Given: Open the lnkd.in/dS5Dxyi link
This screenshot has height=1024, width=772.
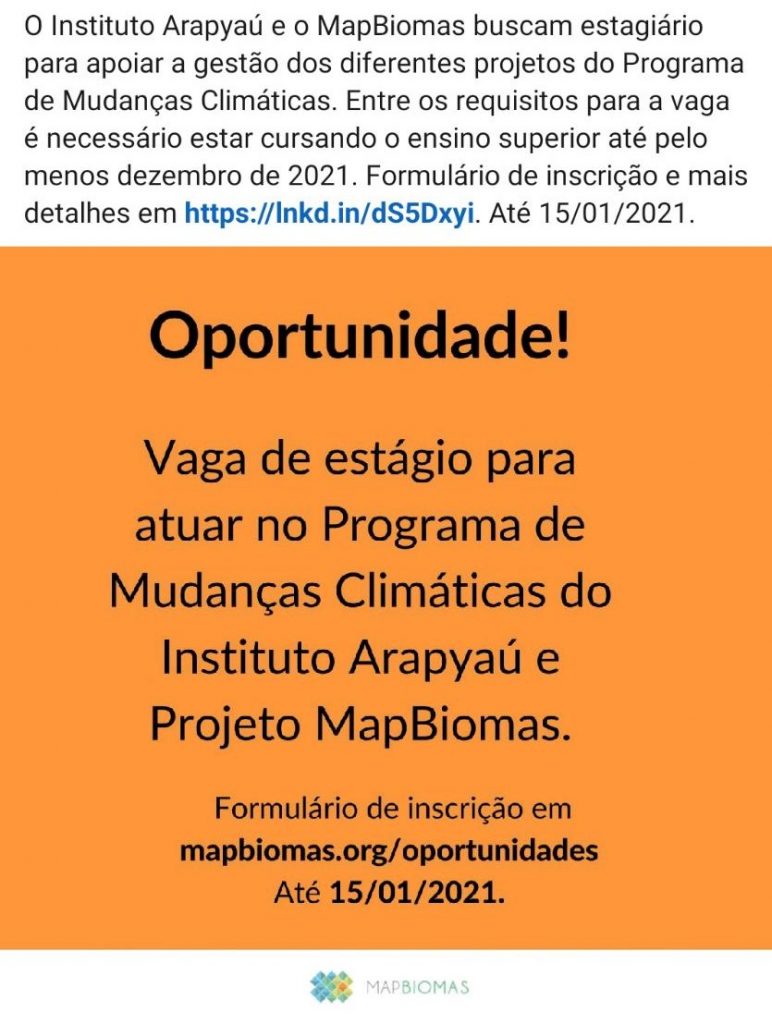Looking at the screenshot, I should pyautogui.click(x=330, y=212).
